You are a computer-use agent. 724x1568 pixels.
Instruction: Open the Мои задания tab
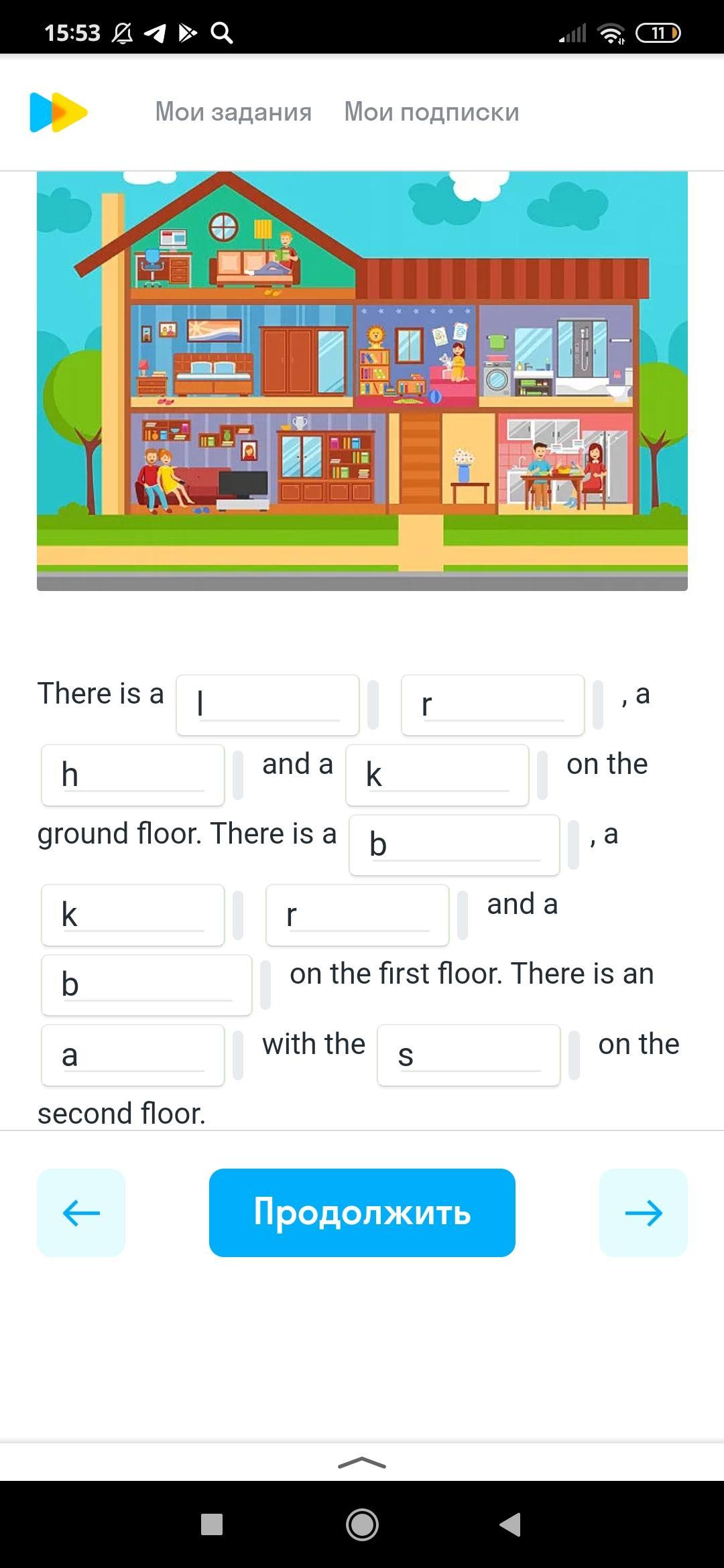tap(233, 112)
